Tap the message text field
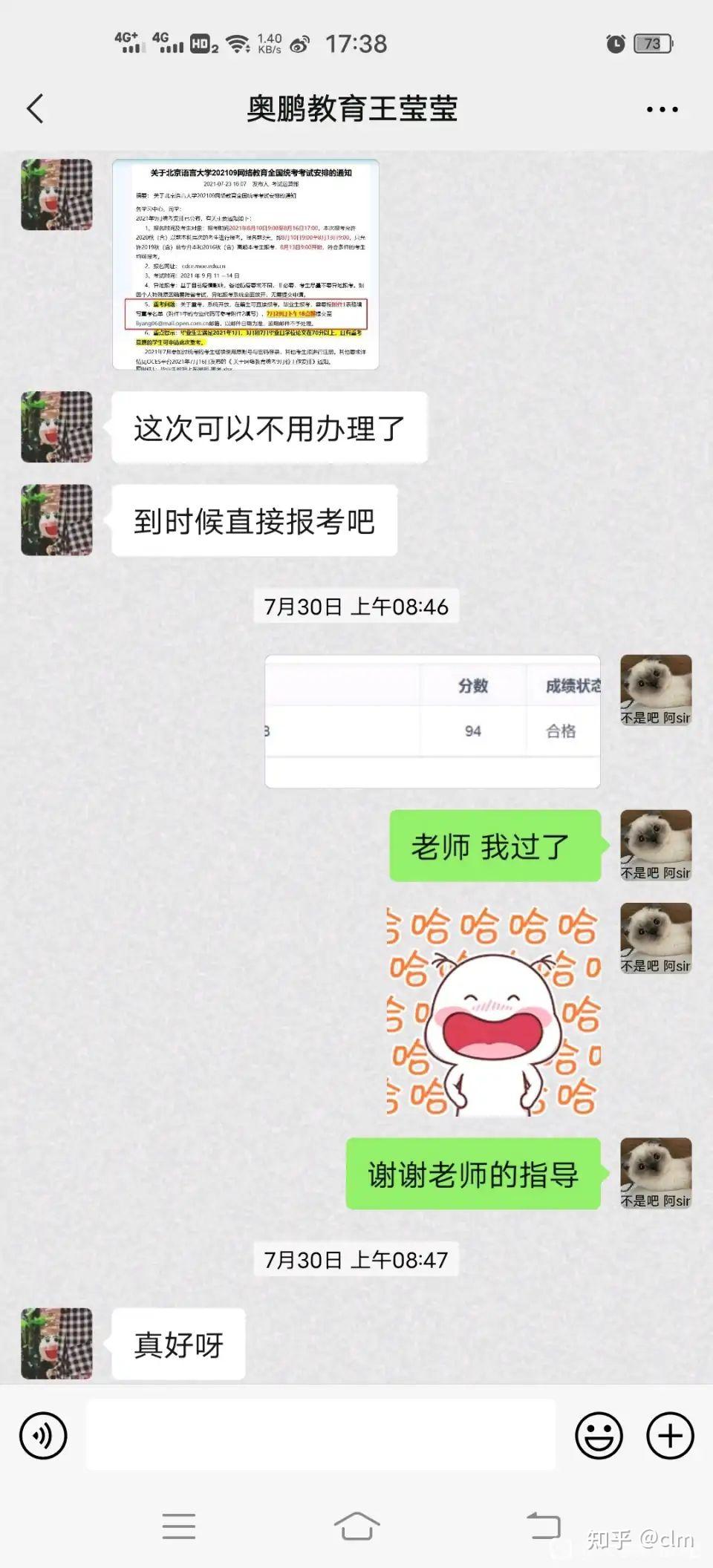713x1568 pixels. [x=321, y=1434]
